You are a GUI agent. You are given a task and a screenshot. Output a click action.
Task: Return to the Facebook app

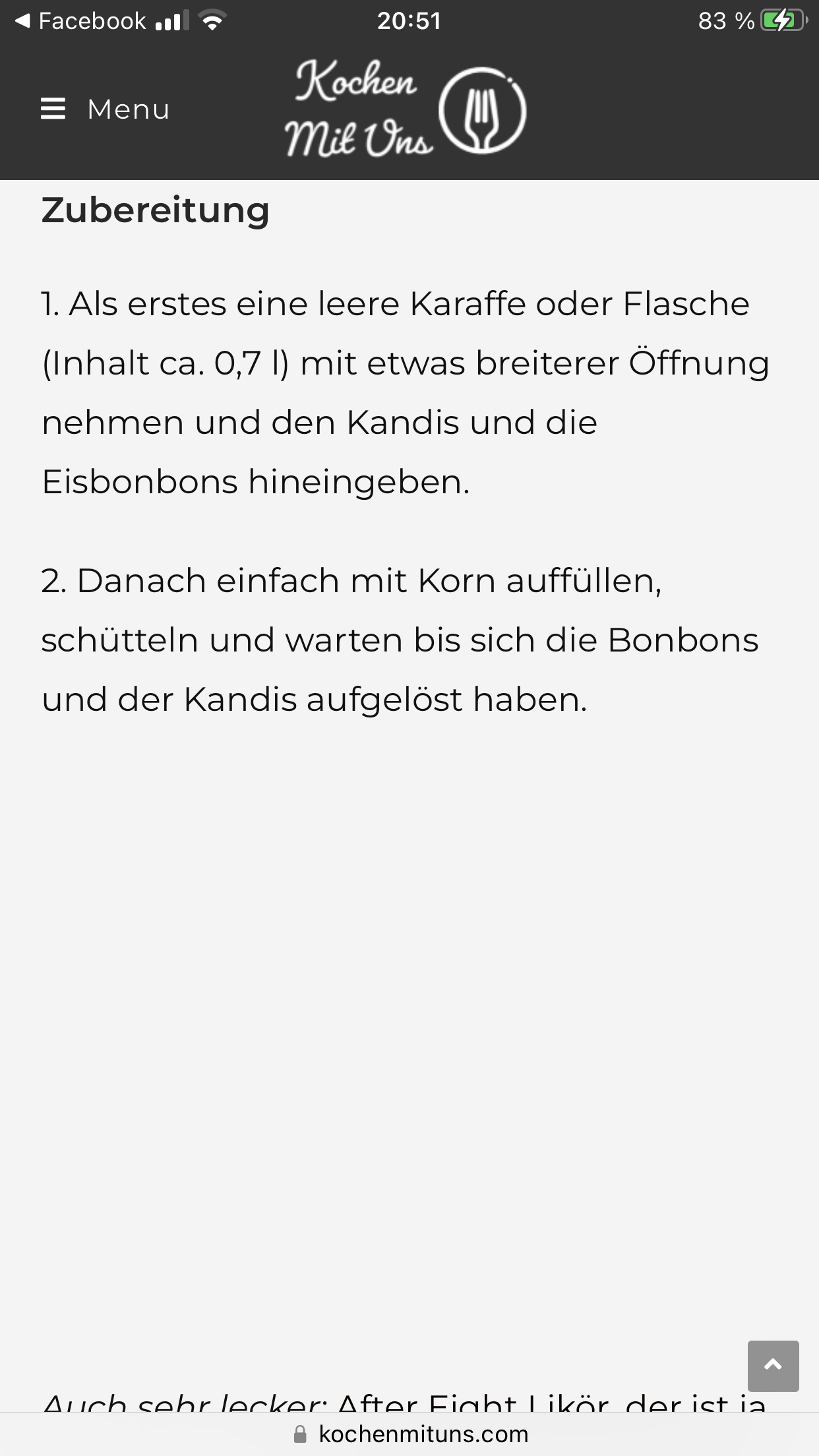(x=80, y=21)
